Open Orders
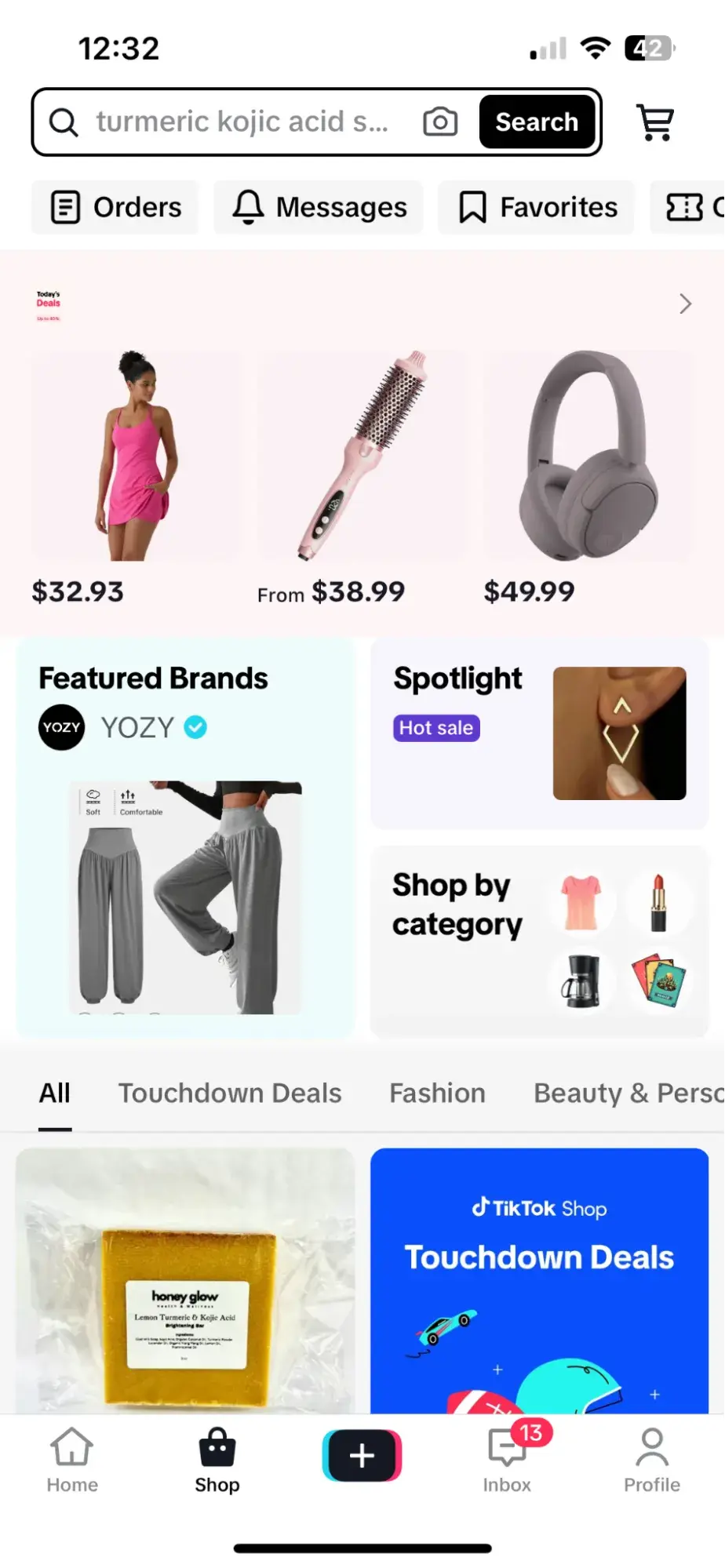This screenshot has height=1568, width=725. [x=116, y=207]
